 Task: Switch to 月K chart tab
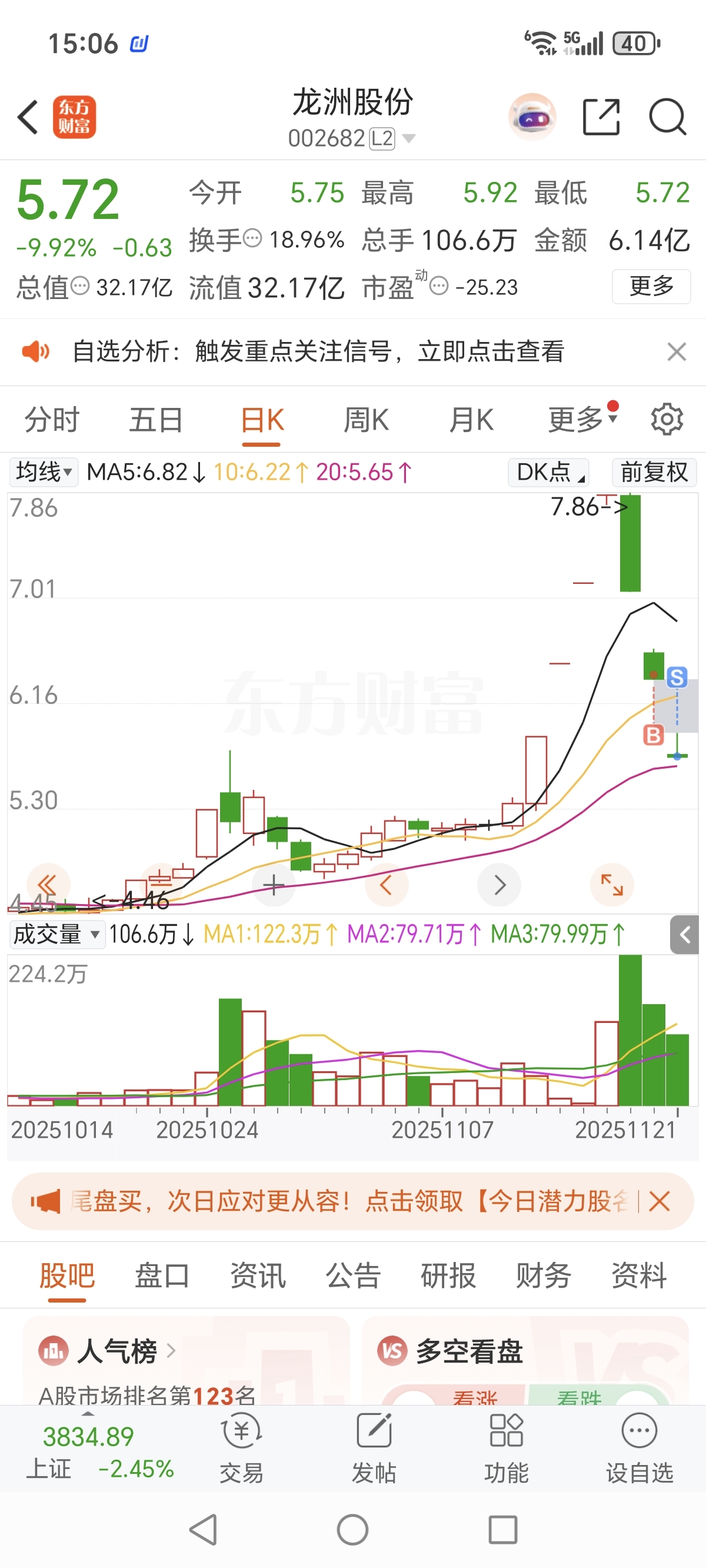[x=471, y=420]
